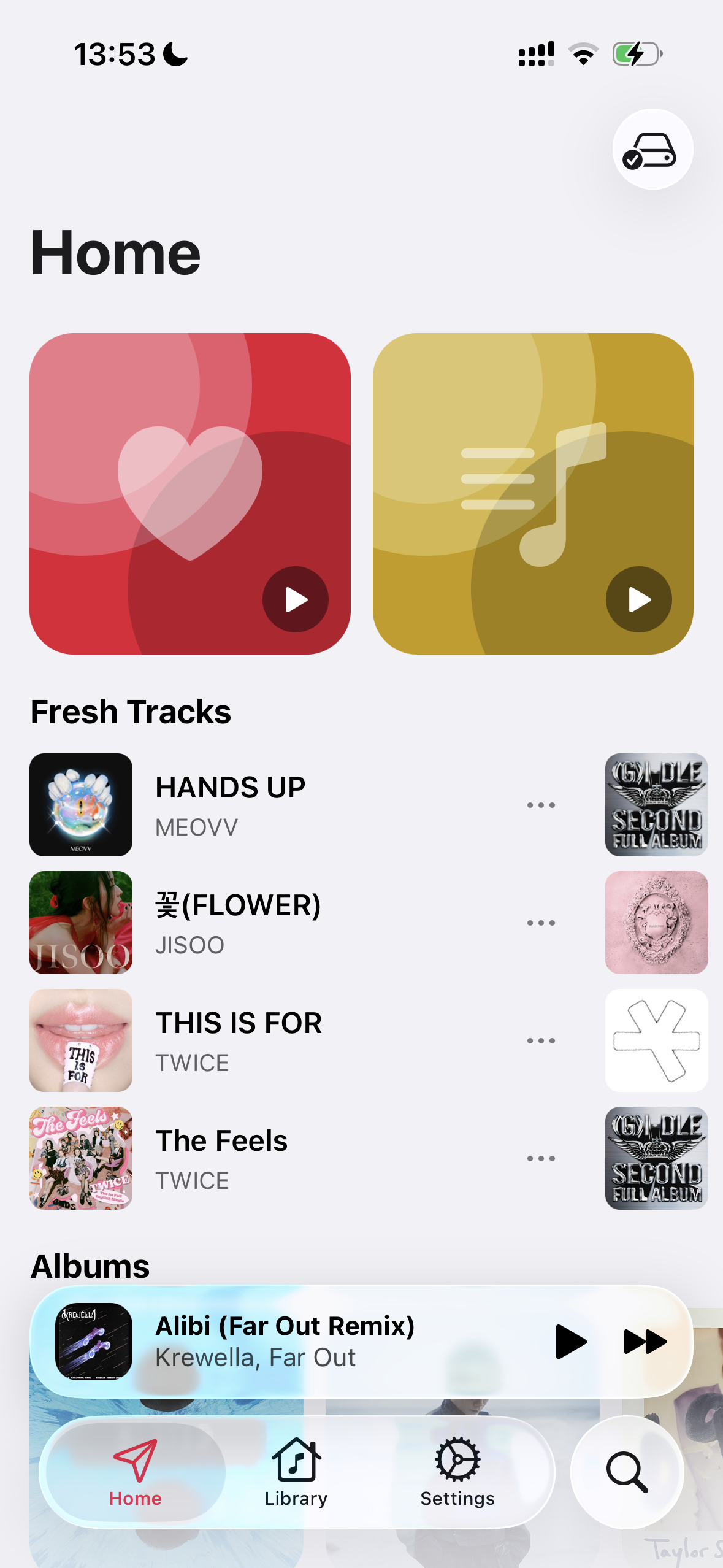Open the white asterisk album cover
This screenshot has height=1568, width=723.
[x=656, y=1040]
